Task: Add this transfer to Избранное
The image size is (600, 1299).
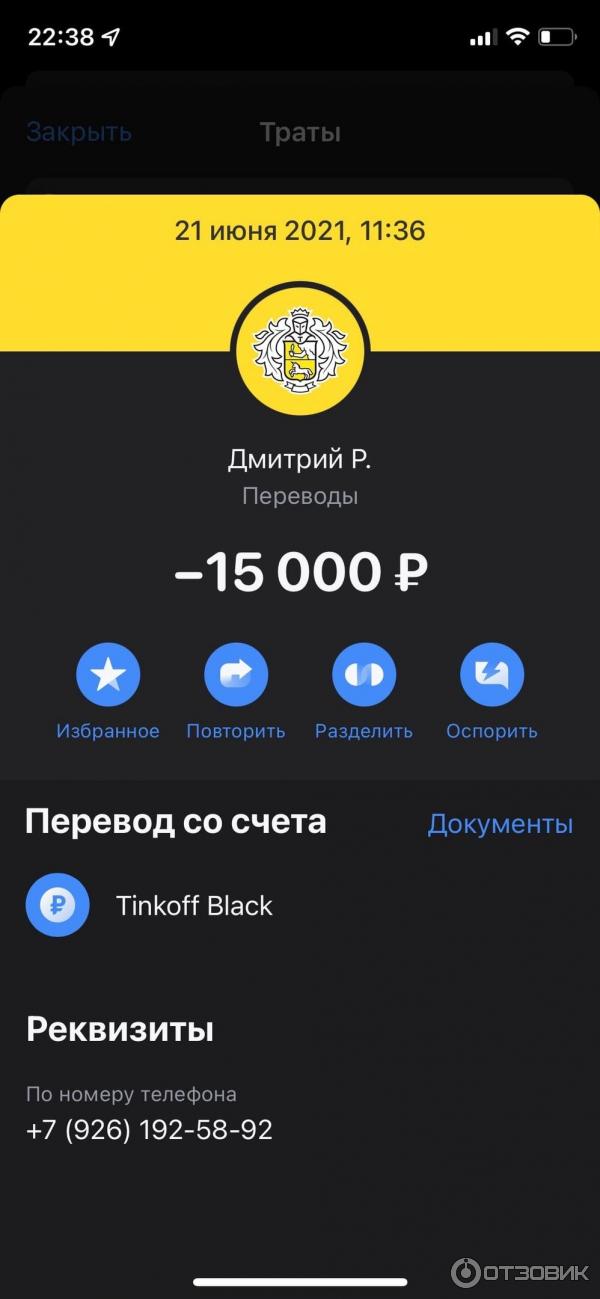Action: click(x=108, y=676)
